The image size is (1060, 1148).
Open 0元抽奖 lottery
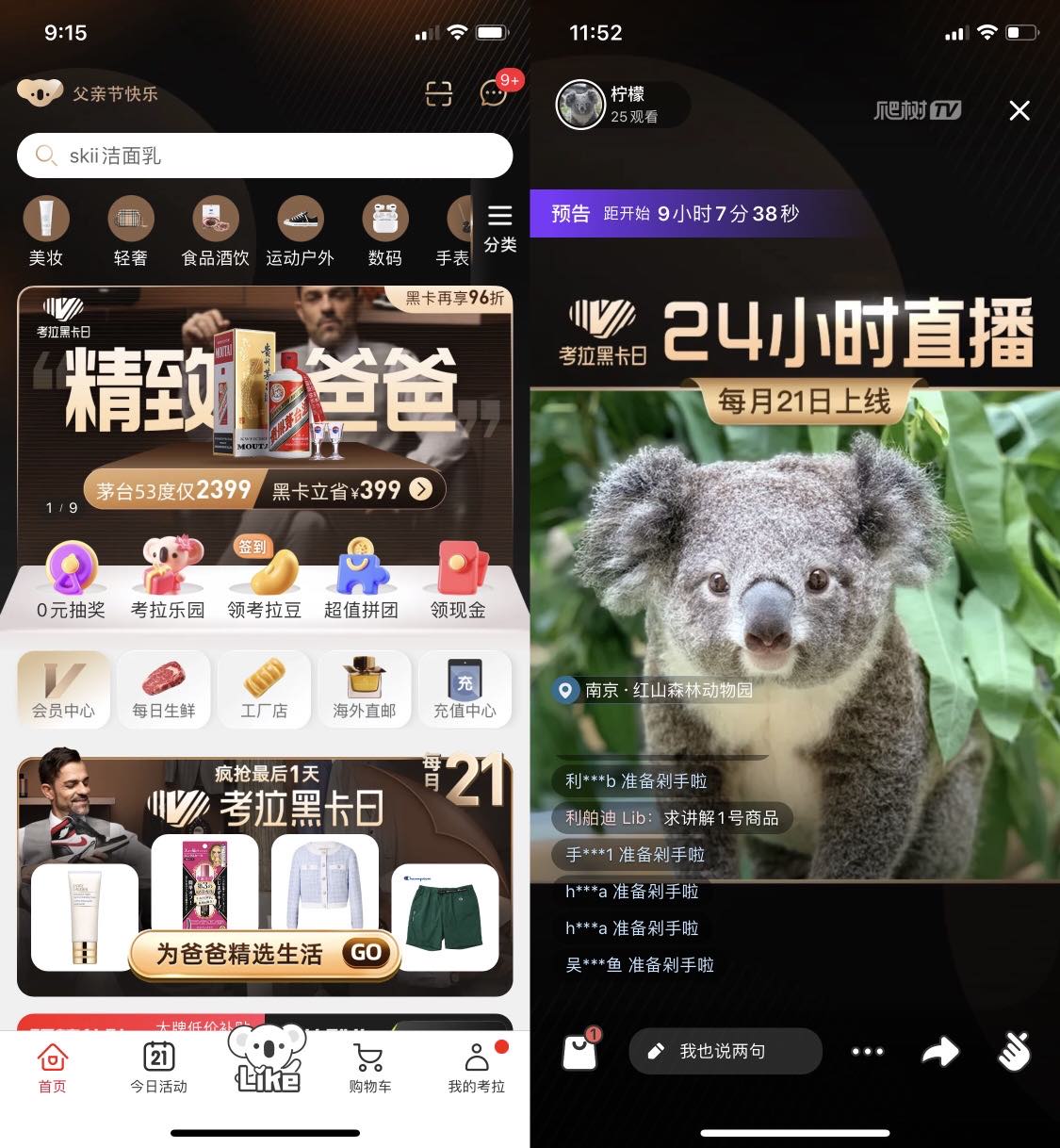click(x=72, y=580)
